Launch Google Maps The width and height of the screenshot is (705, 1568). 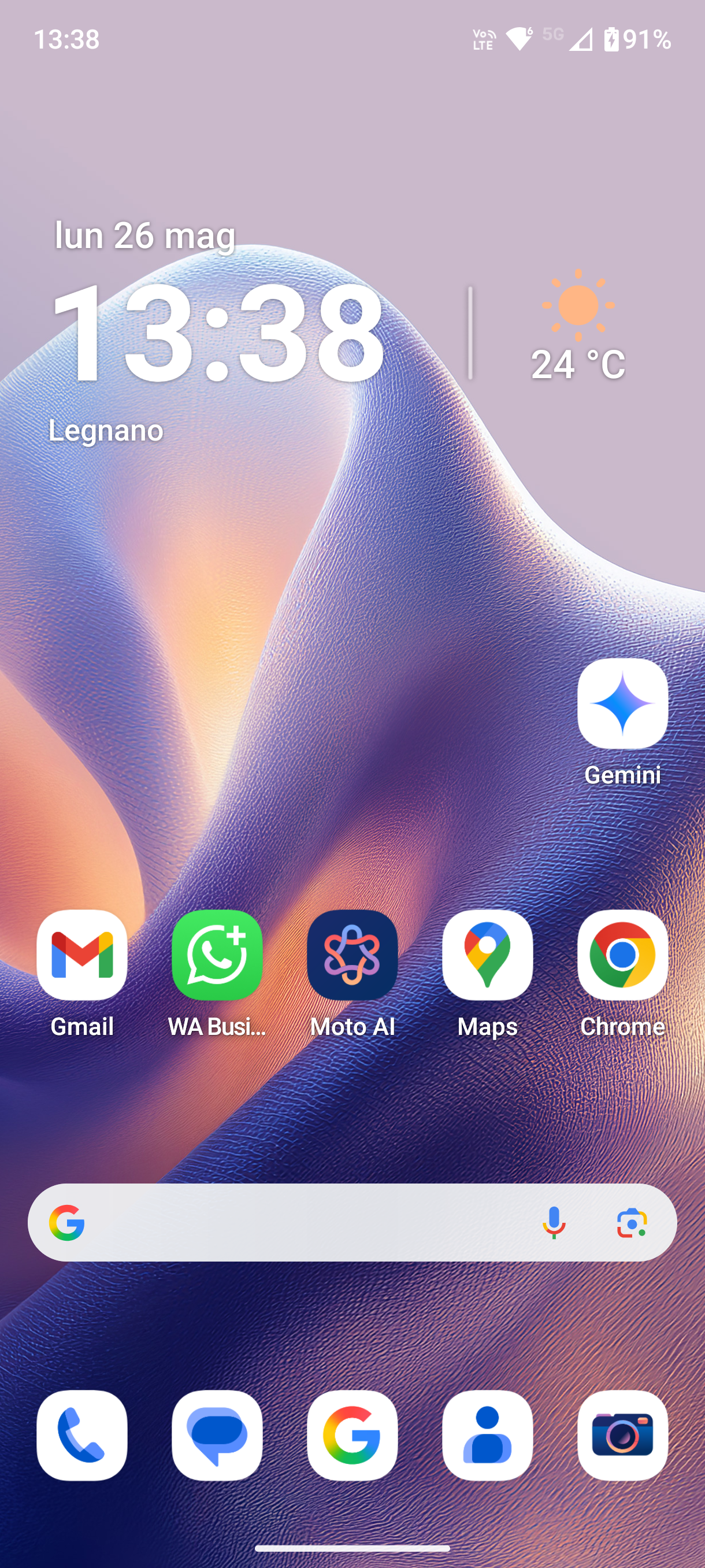[487, 955]
